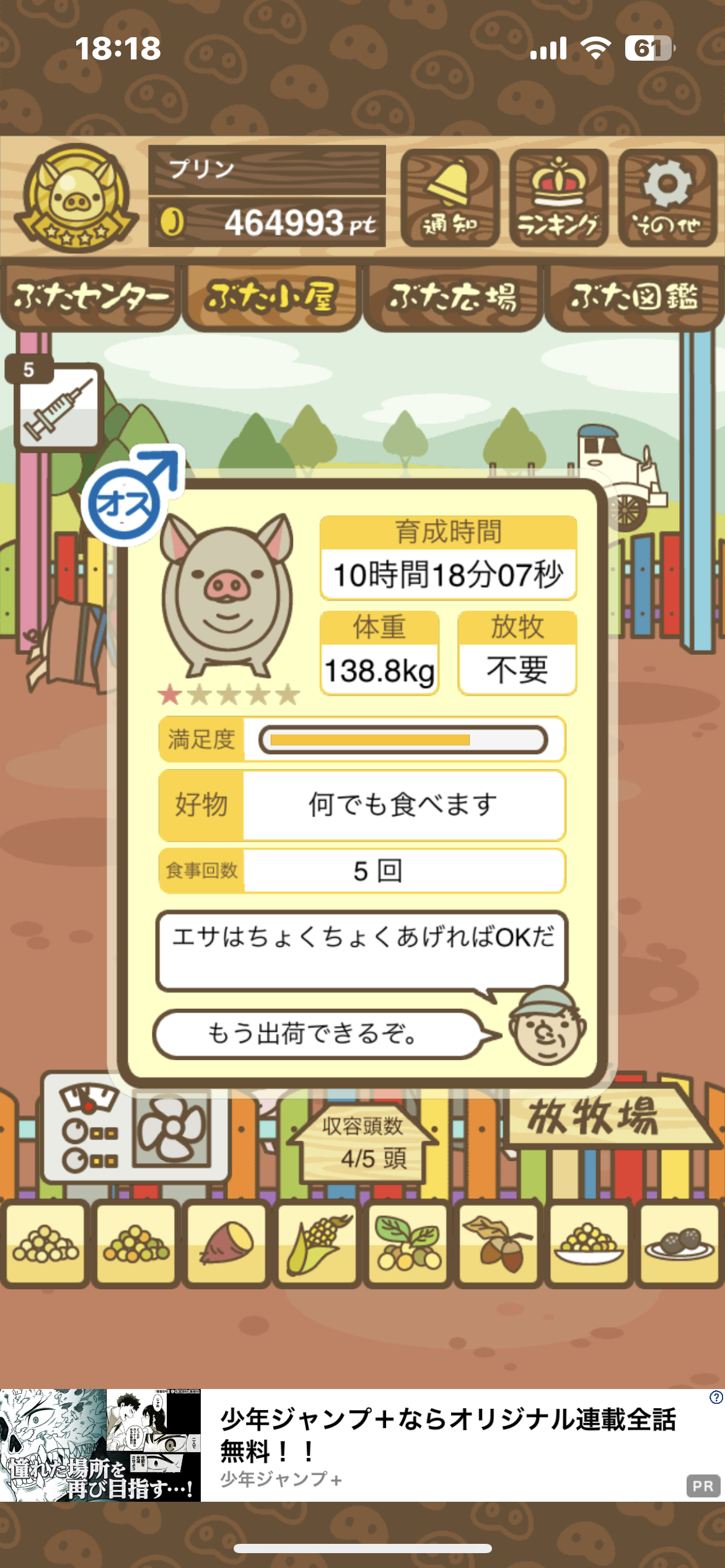Screen dimensions: 725x1568
Task: Feed the acorns
Action: [498, 1244]
